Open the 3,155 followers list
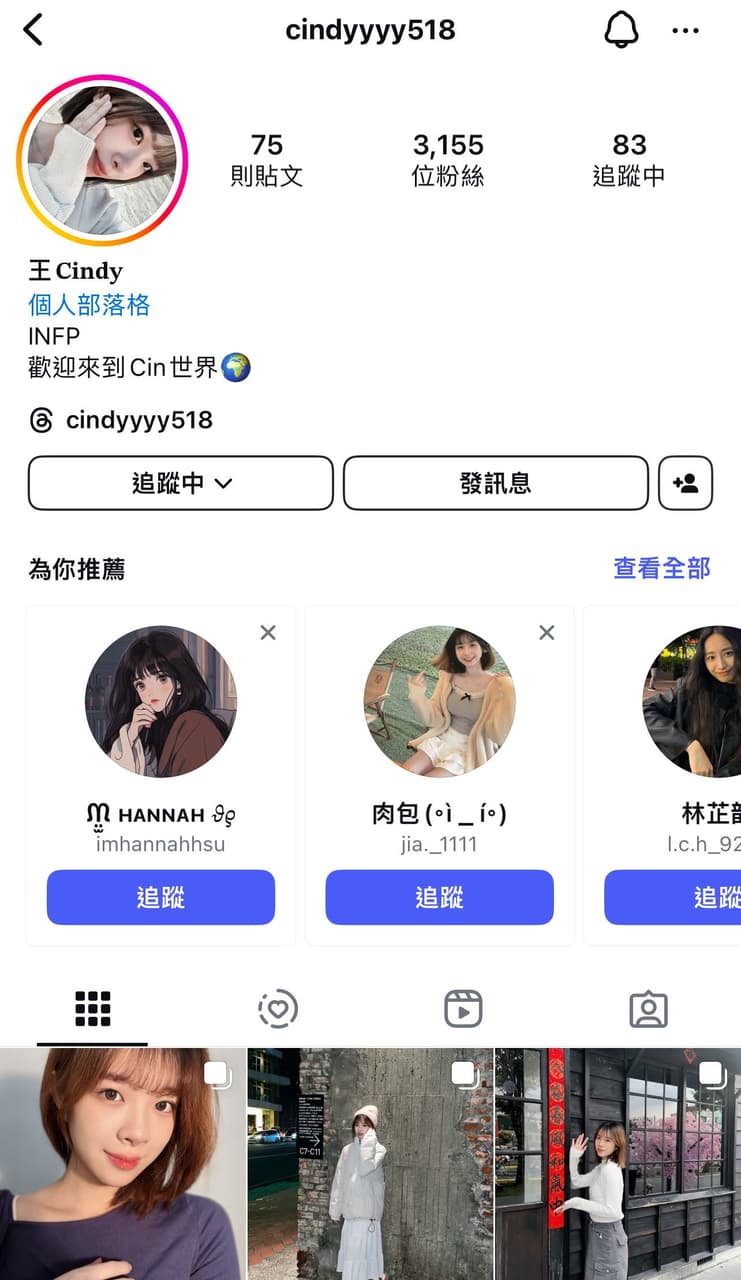 tap(448, 160)
